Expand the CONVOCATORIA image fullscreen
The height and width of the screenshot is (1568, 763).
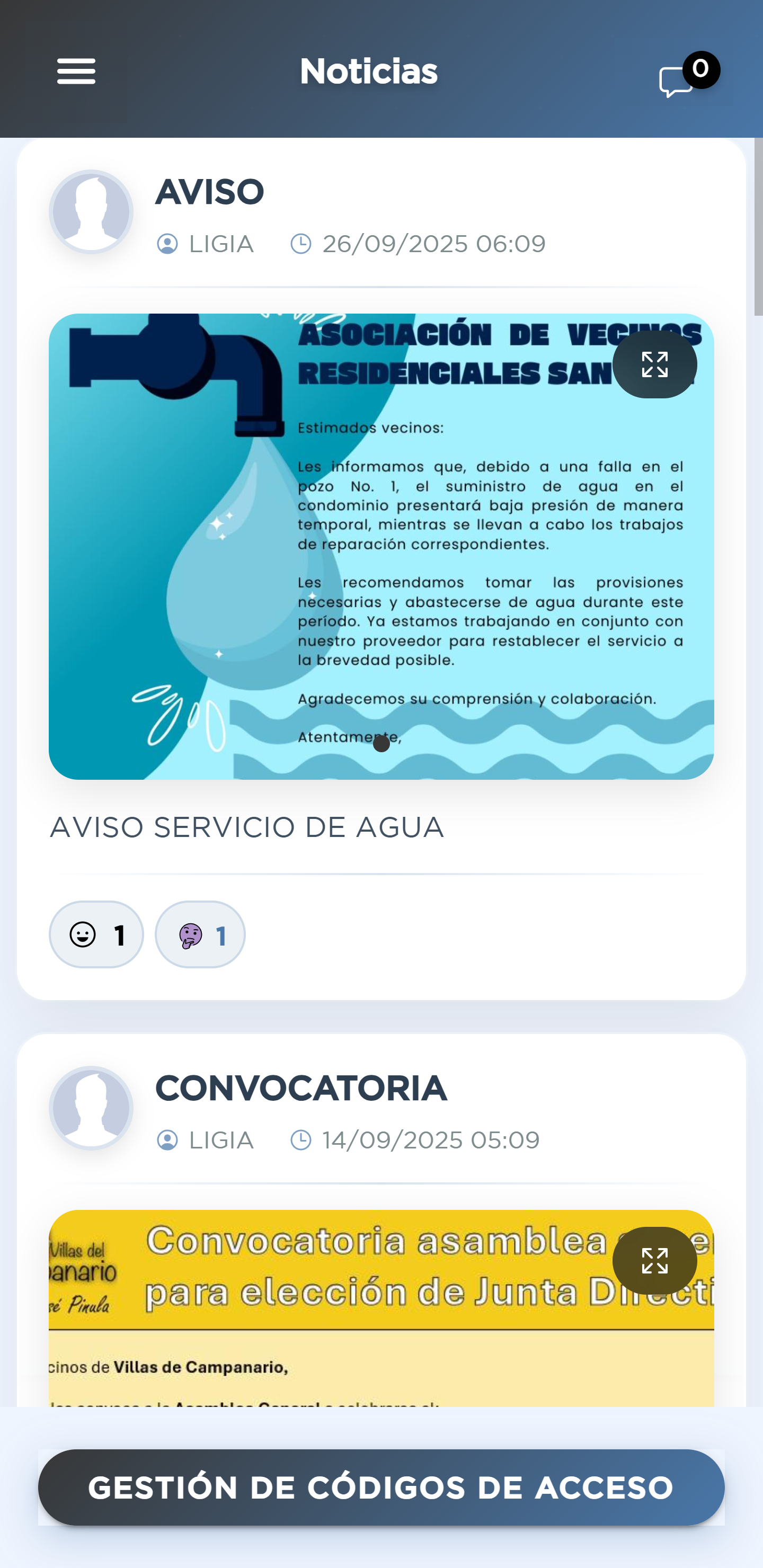click(x=654, y=1261)
